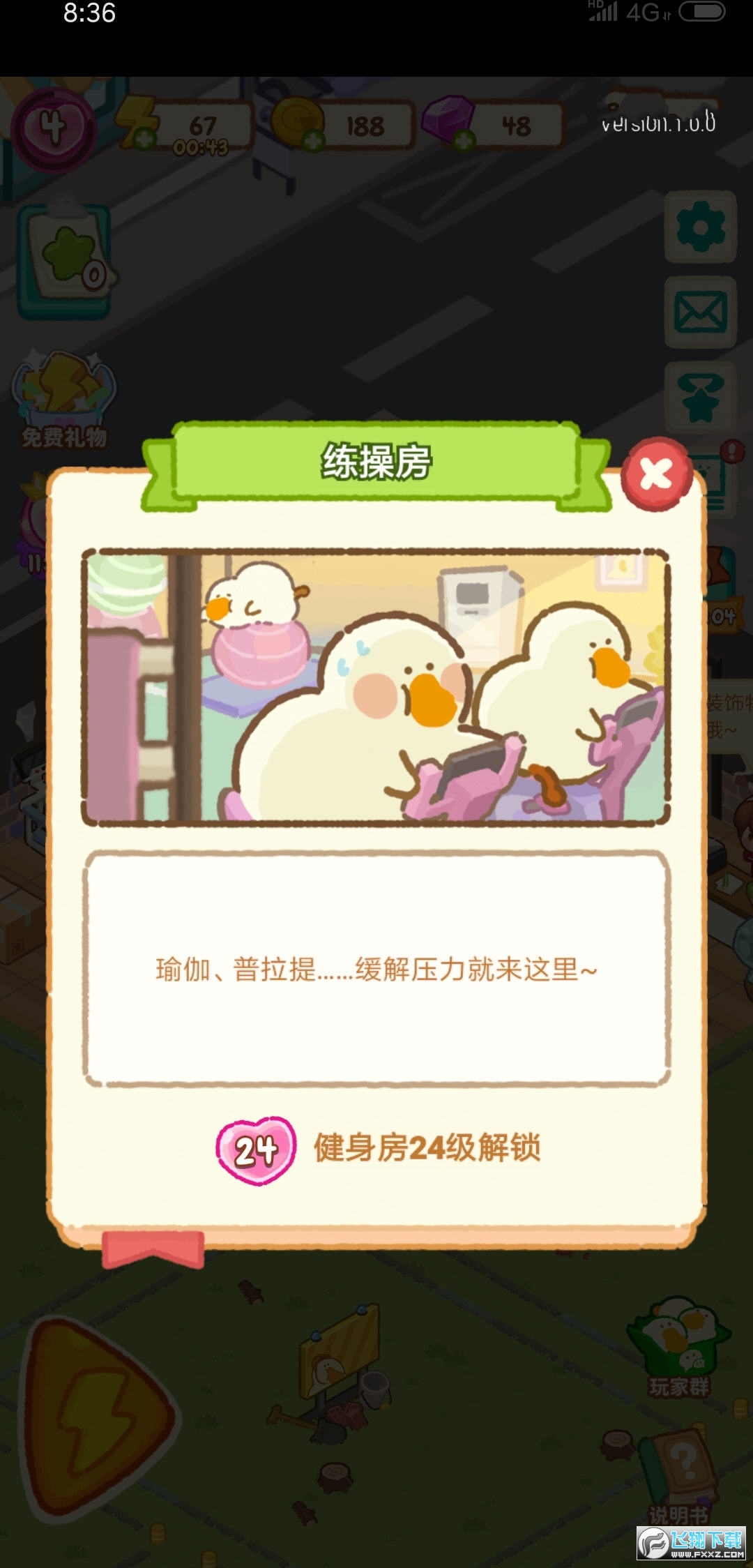753x1568 pixels.
Task: Add more energy with the plus
Action: pyautogui.click(x=144, y=139)
